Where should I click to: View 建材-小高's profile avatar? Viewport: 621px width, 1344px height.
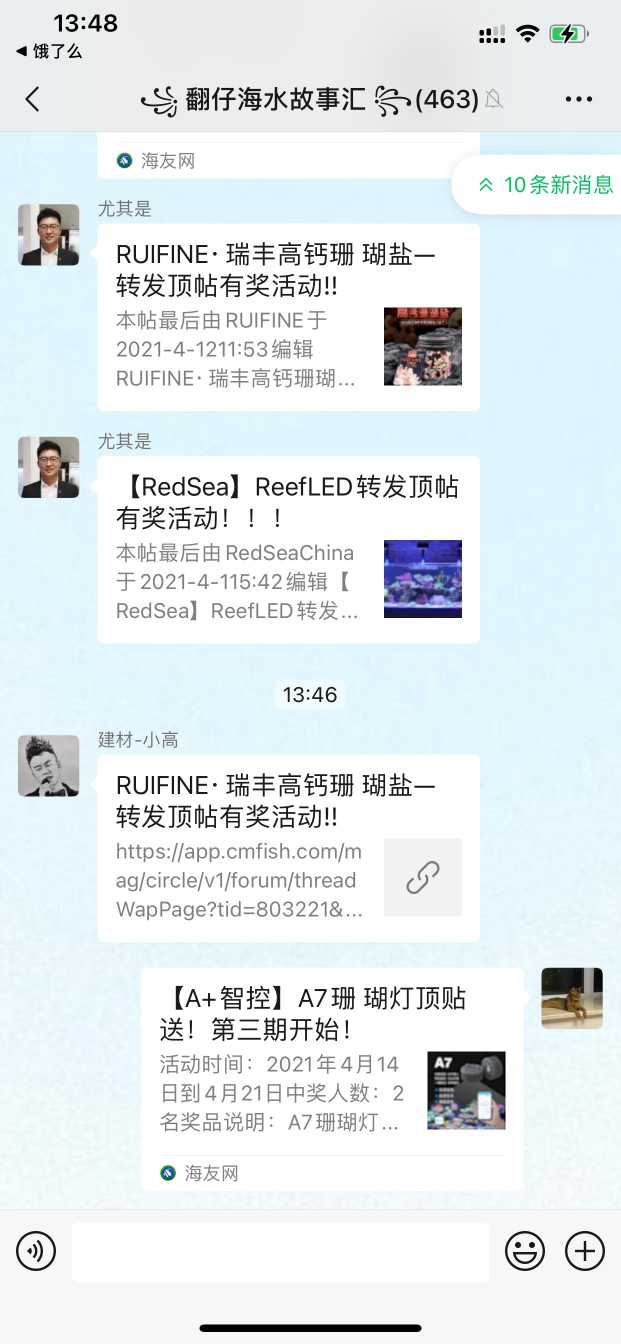pyautogui.click(x=48, y=766)
